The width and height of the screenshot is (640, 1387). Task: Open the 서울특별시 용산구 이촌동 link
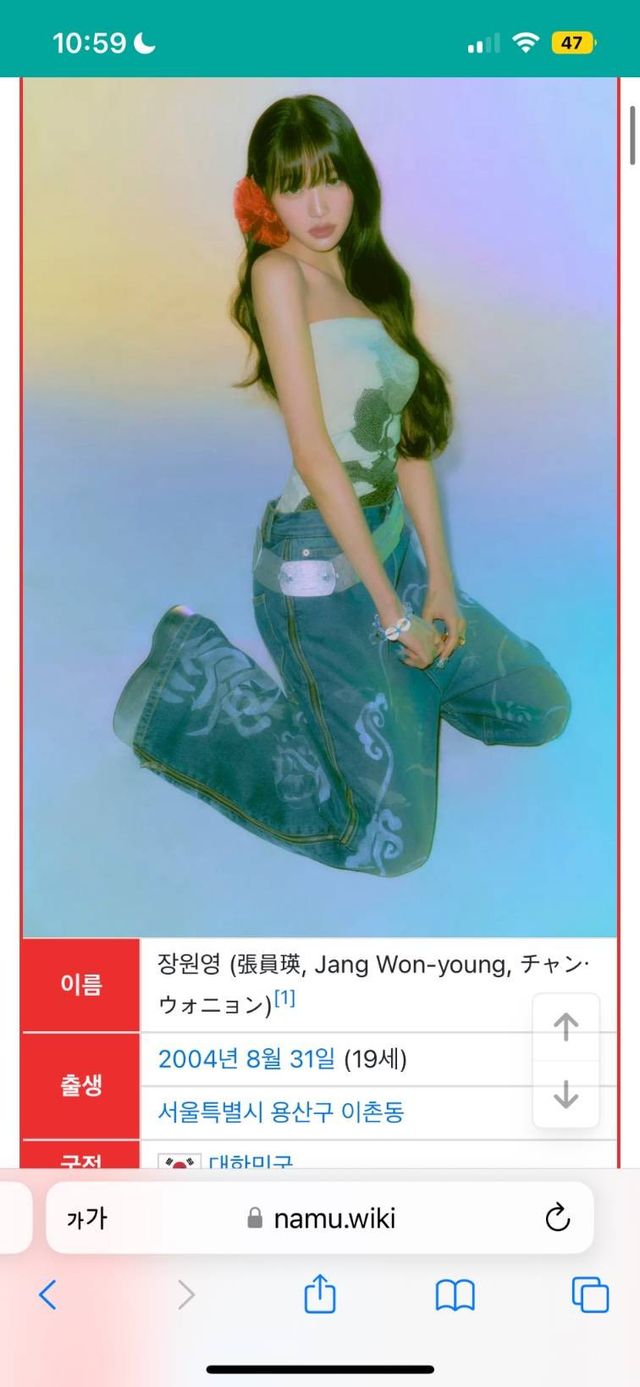coord(281,1112)
